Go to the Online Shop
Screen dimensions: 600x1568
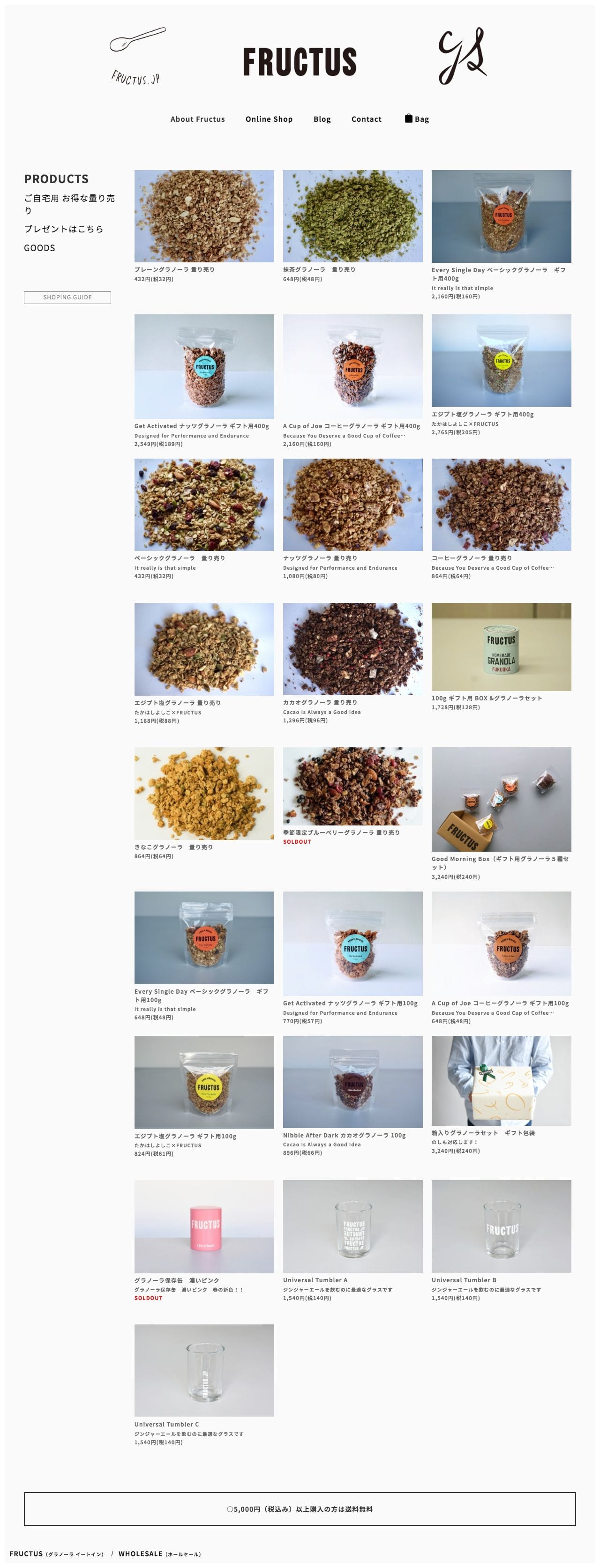pos(269,119)
